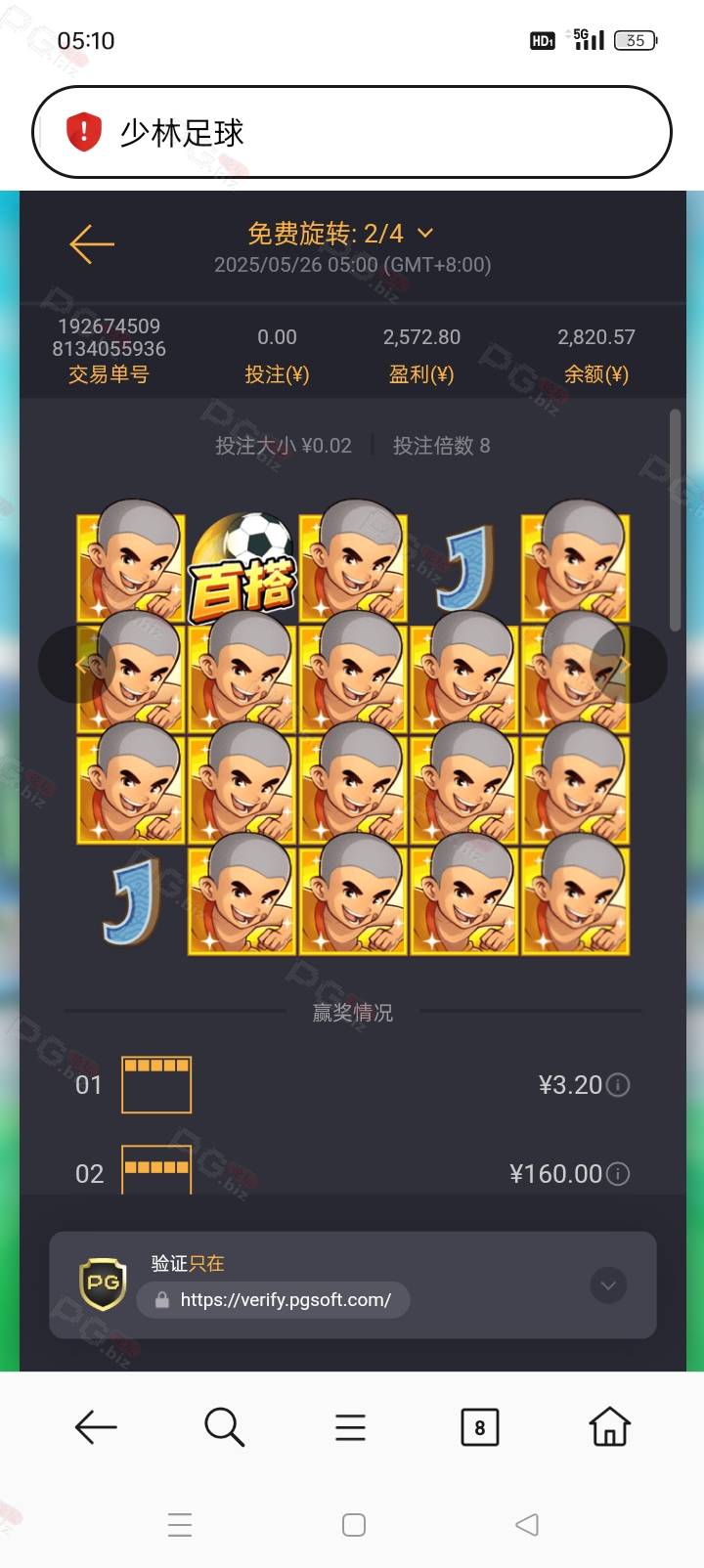The image size is (704, 1568).
Task: Go to the browser home page
Action: pos(609,1426)
